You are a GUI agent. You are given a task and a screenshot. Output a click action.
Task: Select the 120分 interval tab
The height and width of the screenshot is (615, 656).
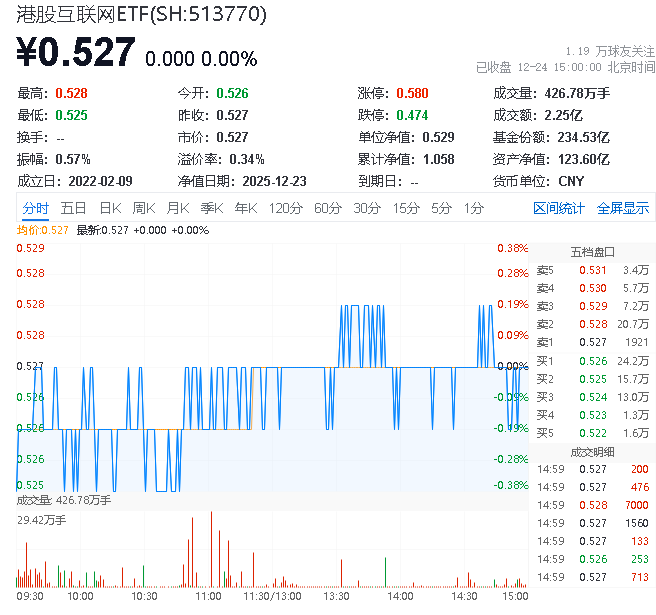click(x=286, y=208)
